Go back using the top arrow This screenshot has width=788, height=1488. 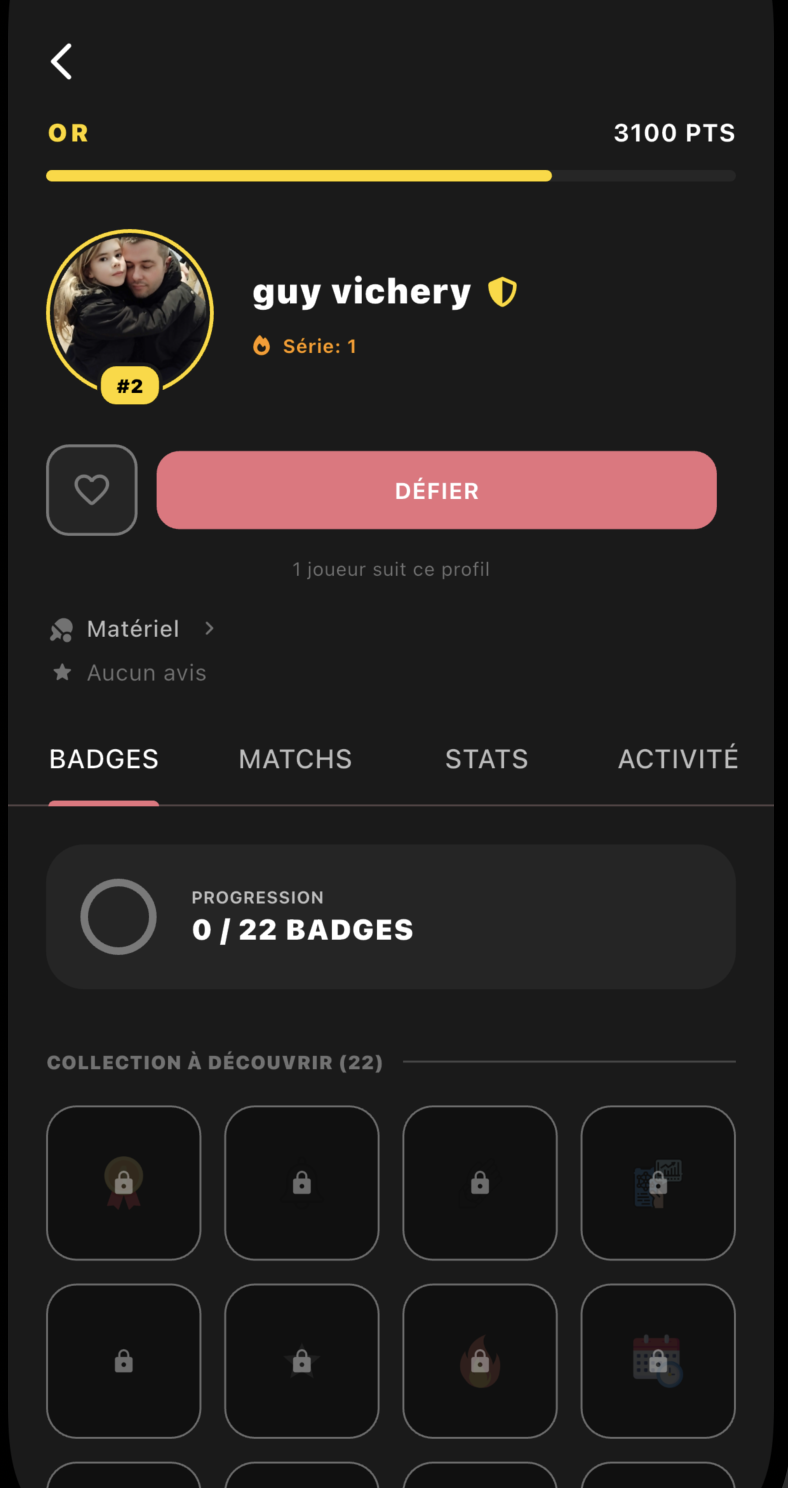62,62
